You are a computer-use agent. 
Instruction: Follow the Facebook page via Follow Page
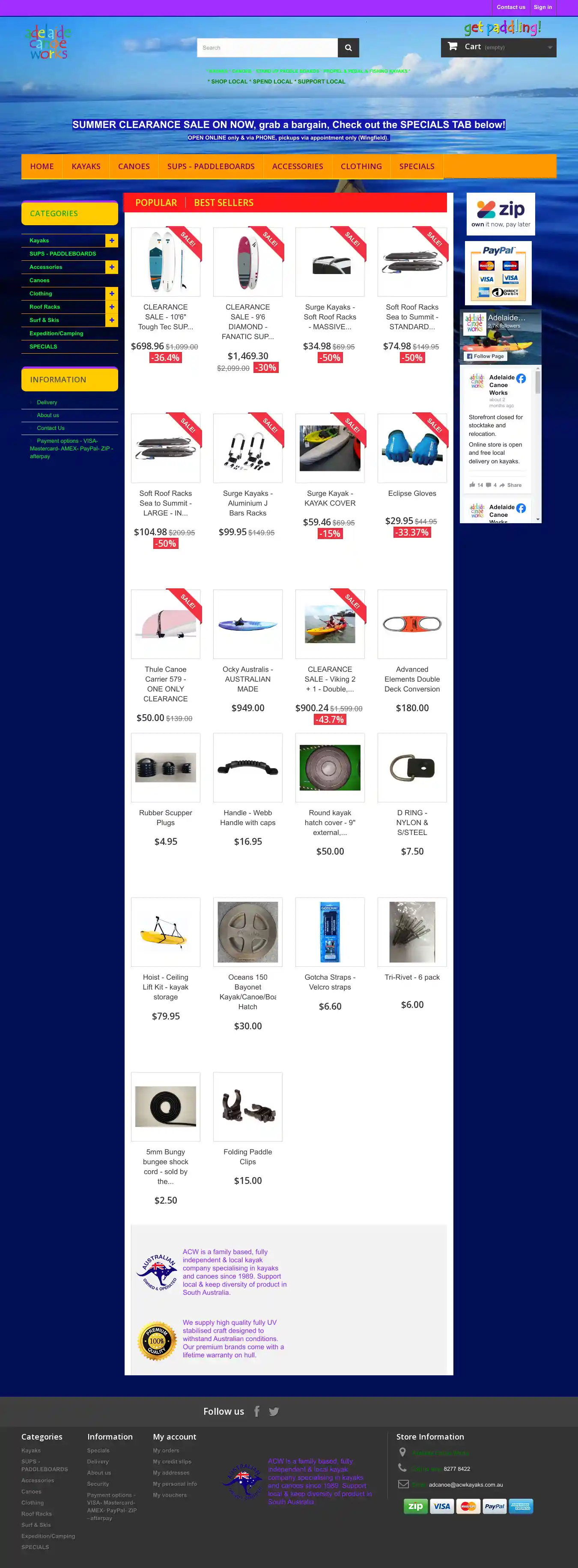click(x=486, y=356)
